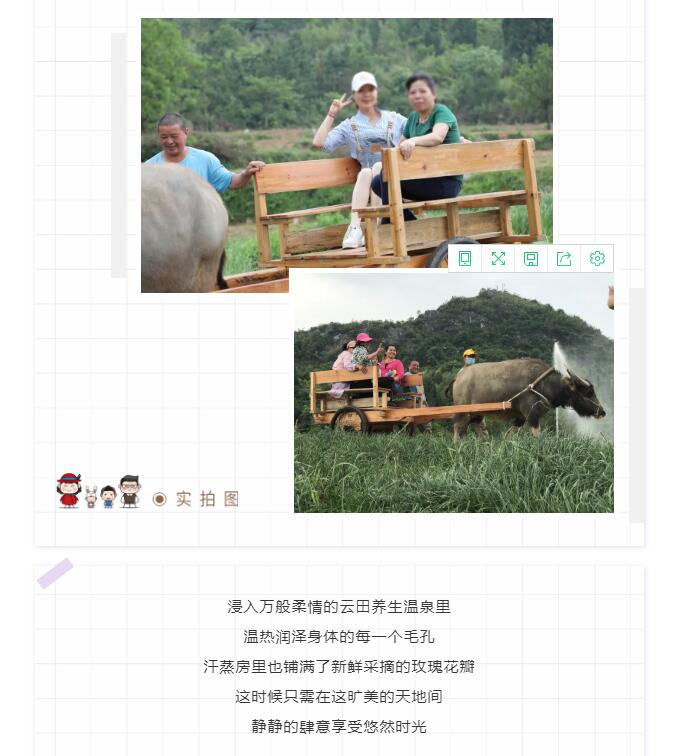This screenshot has height=756, width=680.
Task: Save the image with the floppy disk icon
Action: point(531,259)
